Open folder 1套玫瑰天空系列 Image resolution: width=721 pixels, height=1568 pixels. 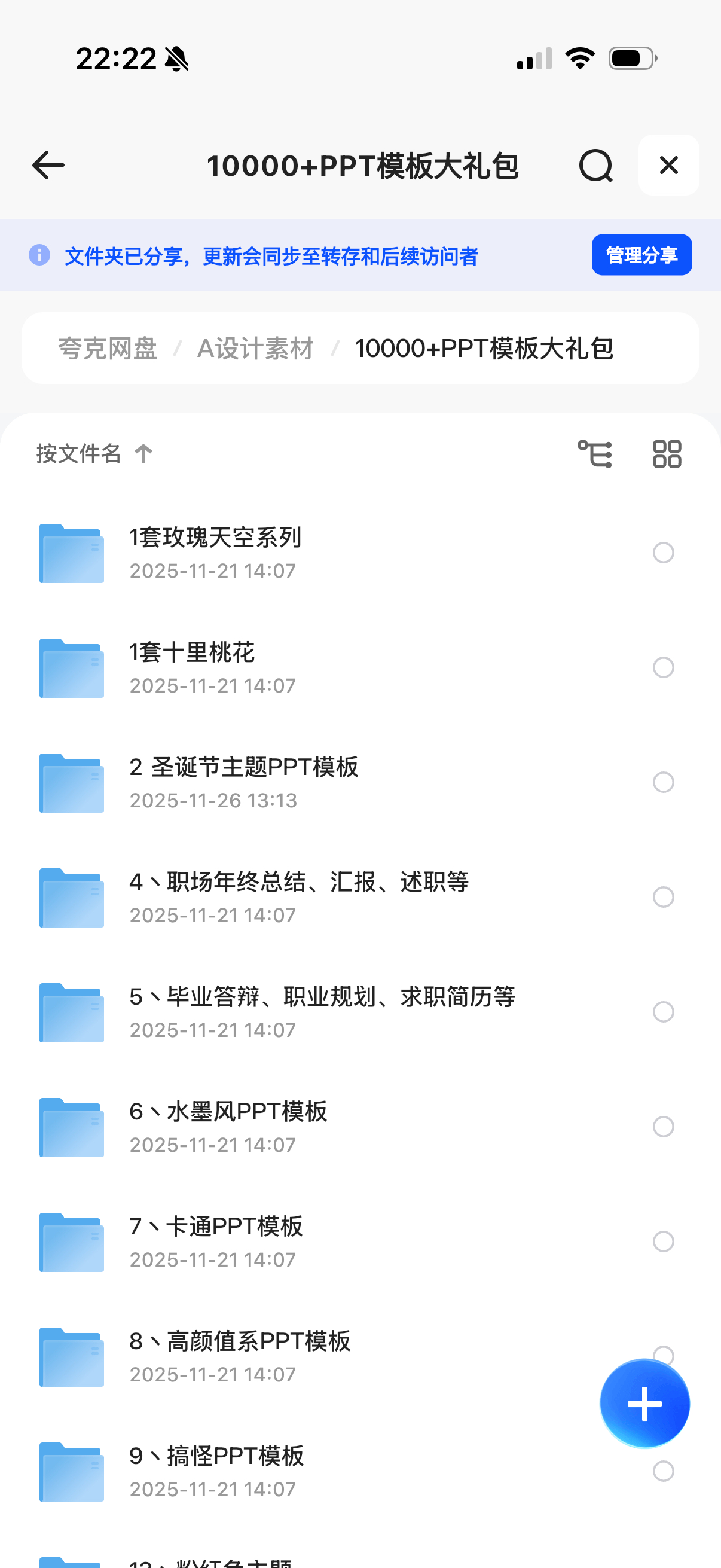[x=215, y=551]
